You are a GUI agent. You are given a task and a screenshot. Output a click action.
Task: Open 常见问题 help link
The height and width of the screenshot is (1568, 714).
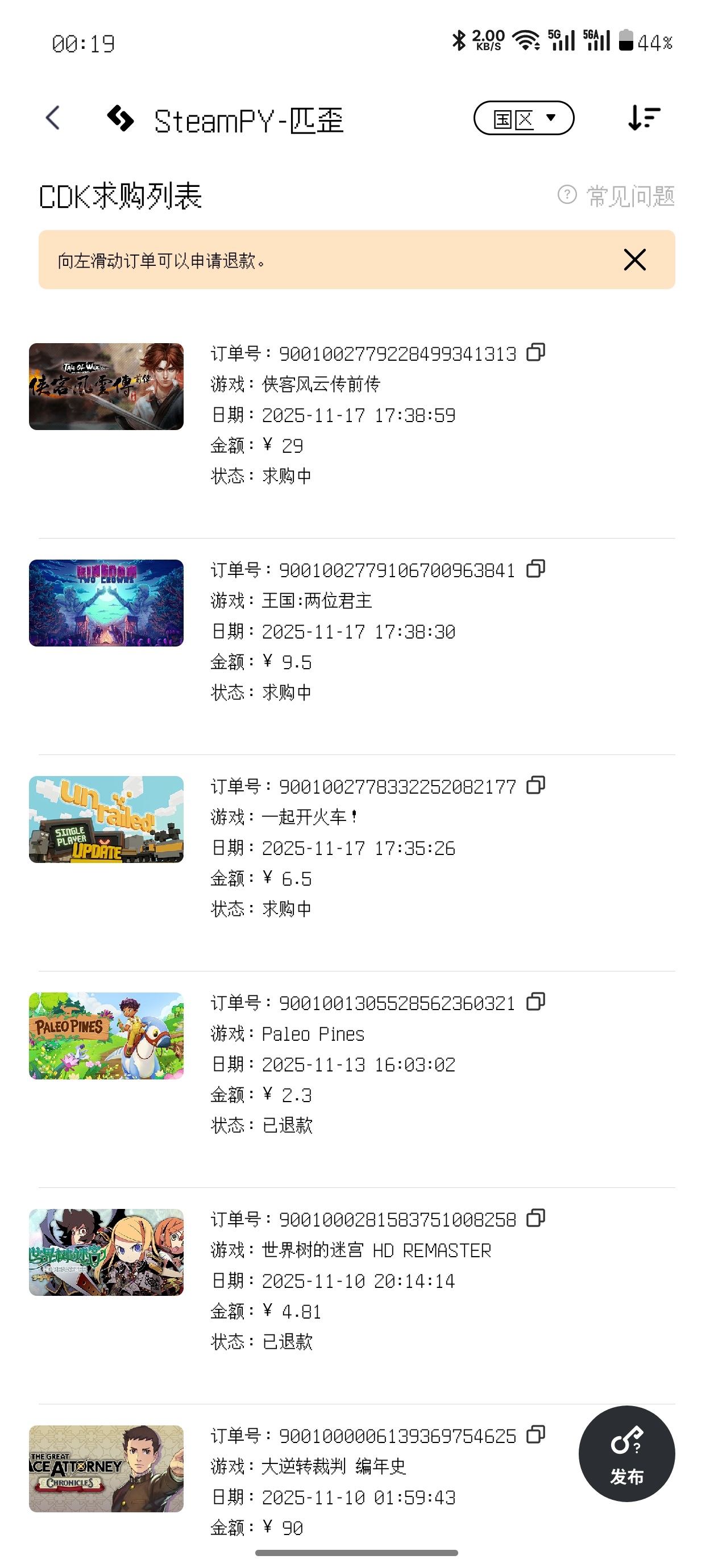tap(616, 196)
